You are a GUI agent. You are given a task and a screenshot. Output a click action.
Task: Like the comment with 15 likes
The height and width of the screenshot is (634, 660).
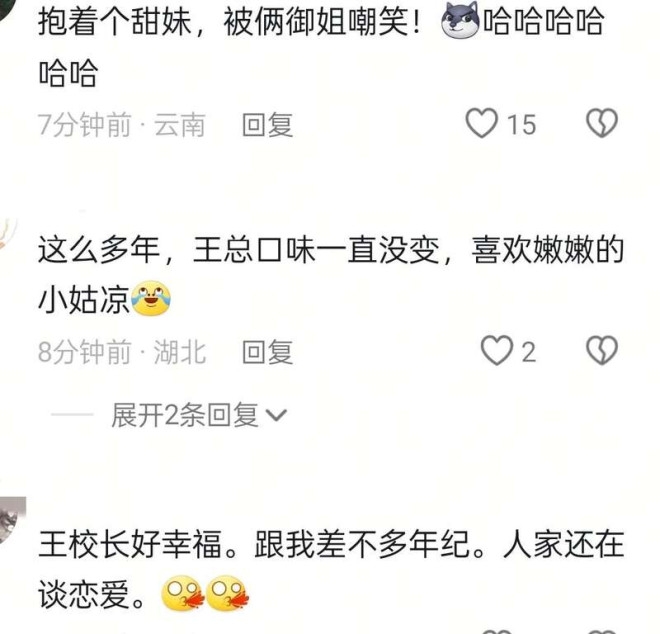pyautogui.click(x=483, y=123)
